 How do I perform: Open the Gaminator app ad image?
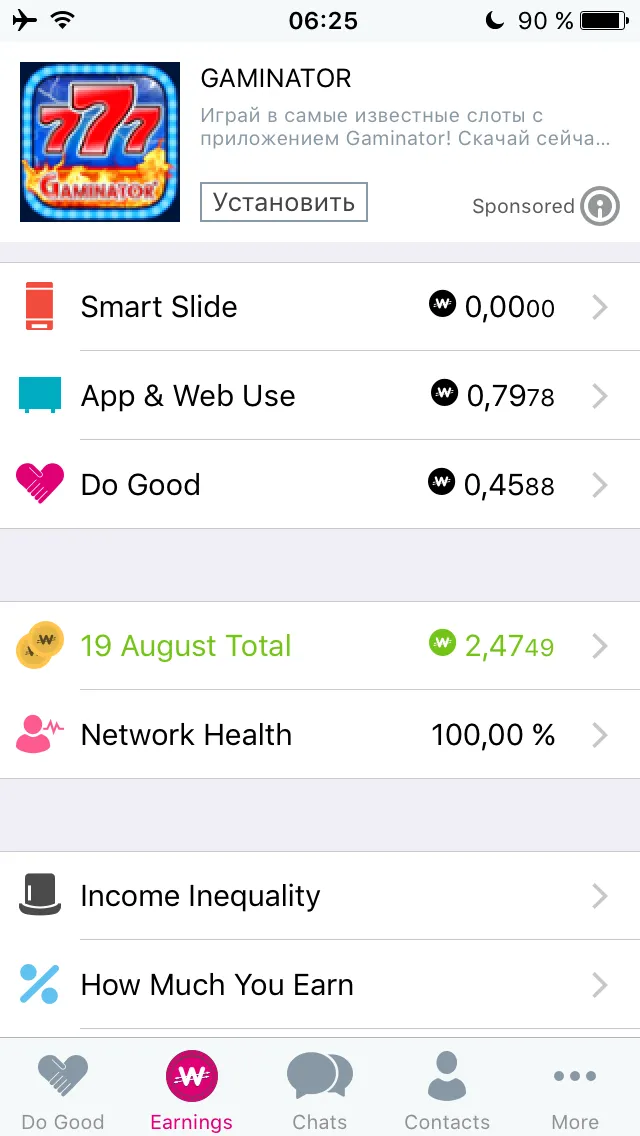[x=100, y=142]
